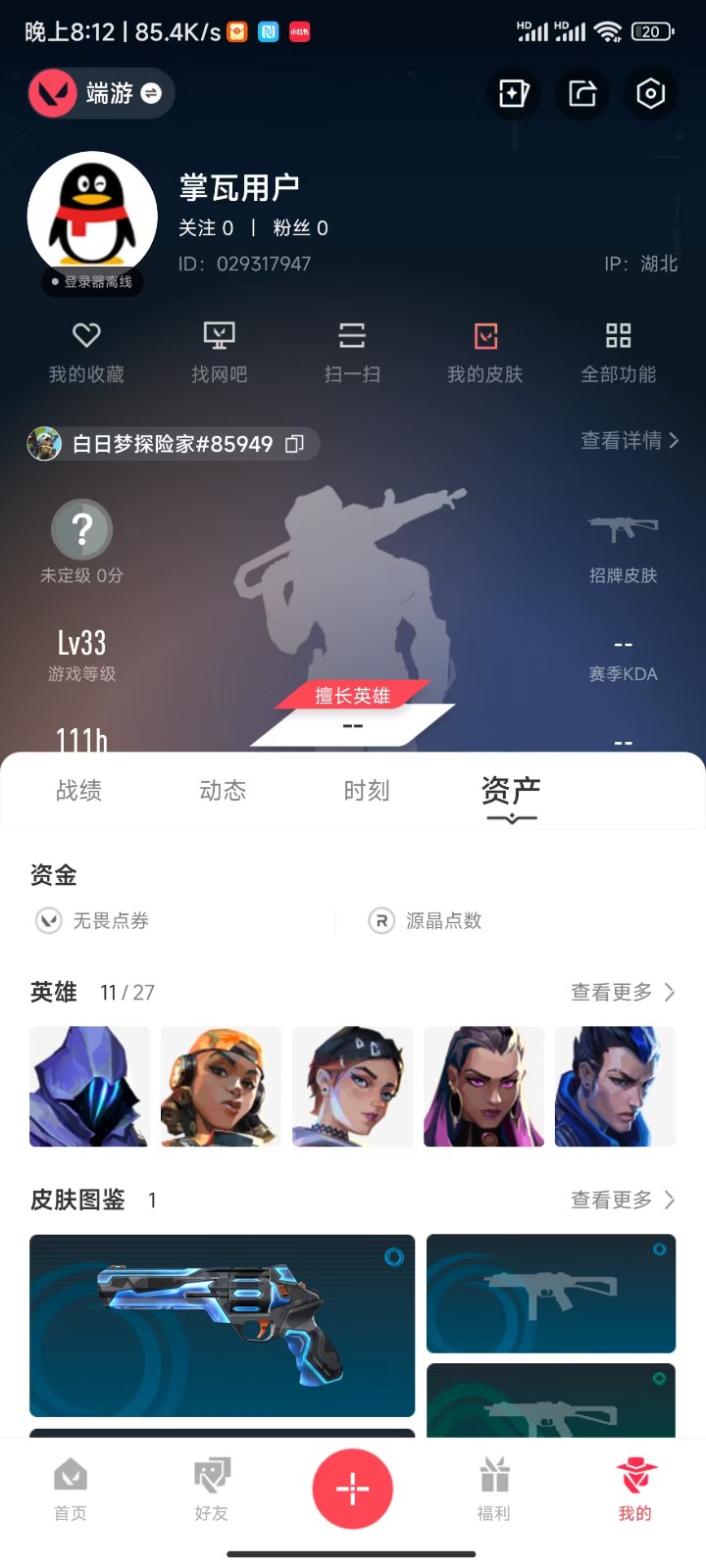Copy the game ID 白日梦探险家#85949

click(x=294, y=444)
